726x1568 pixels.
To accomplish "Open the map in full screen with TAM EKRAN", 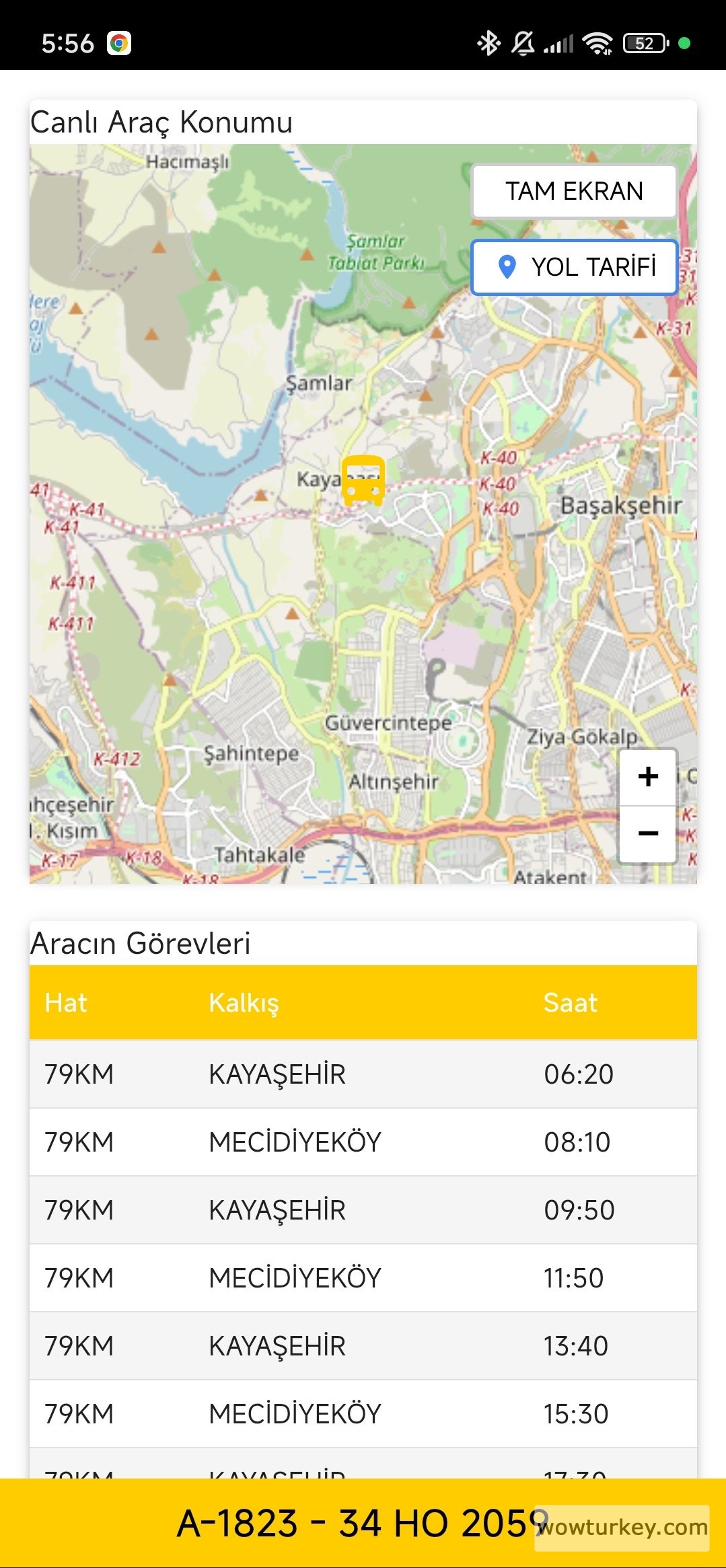I will [x=574, y=192].
